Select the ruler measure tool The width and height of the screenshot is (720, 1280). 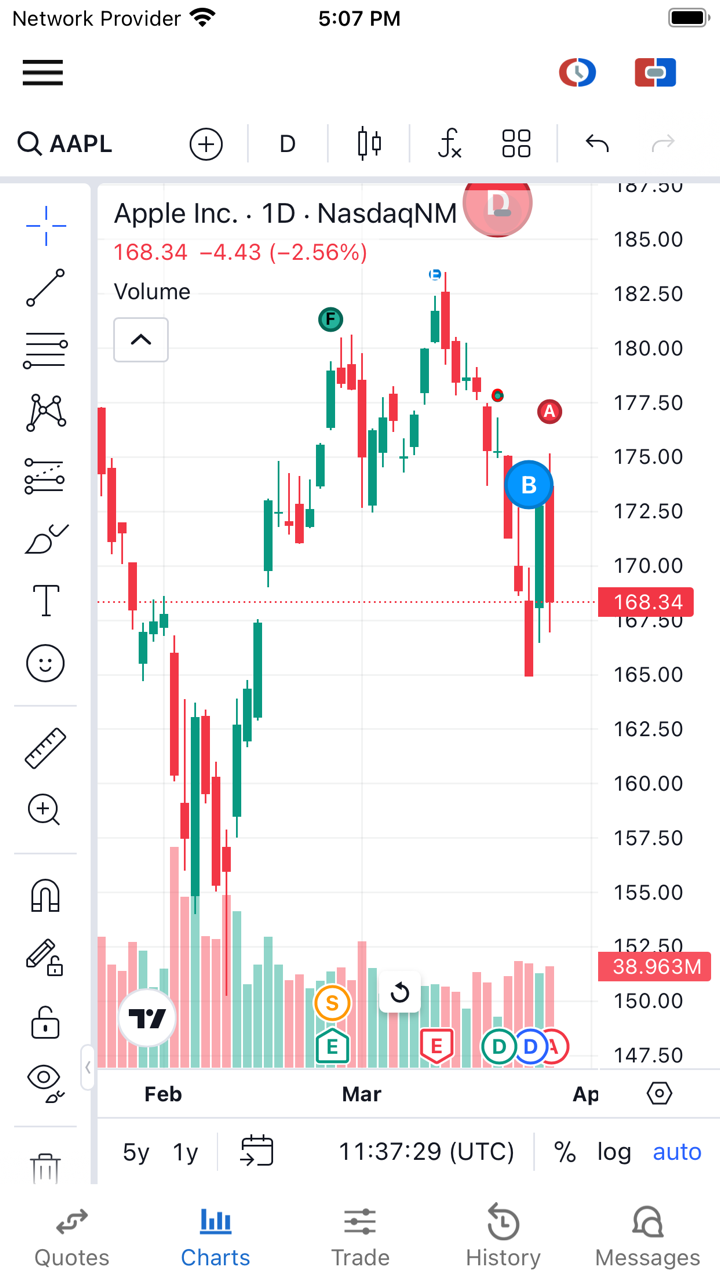[45, 748]
